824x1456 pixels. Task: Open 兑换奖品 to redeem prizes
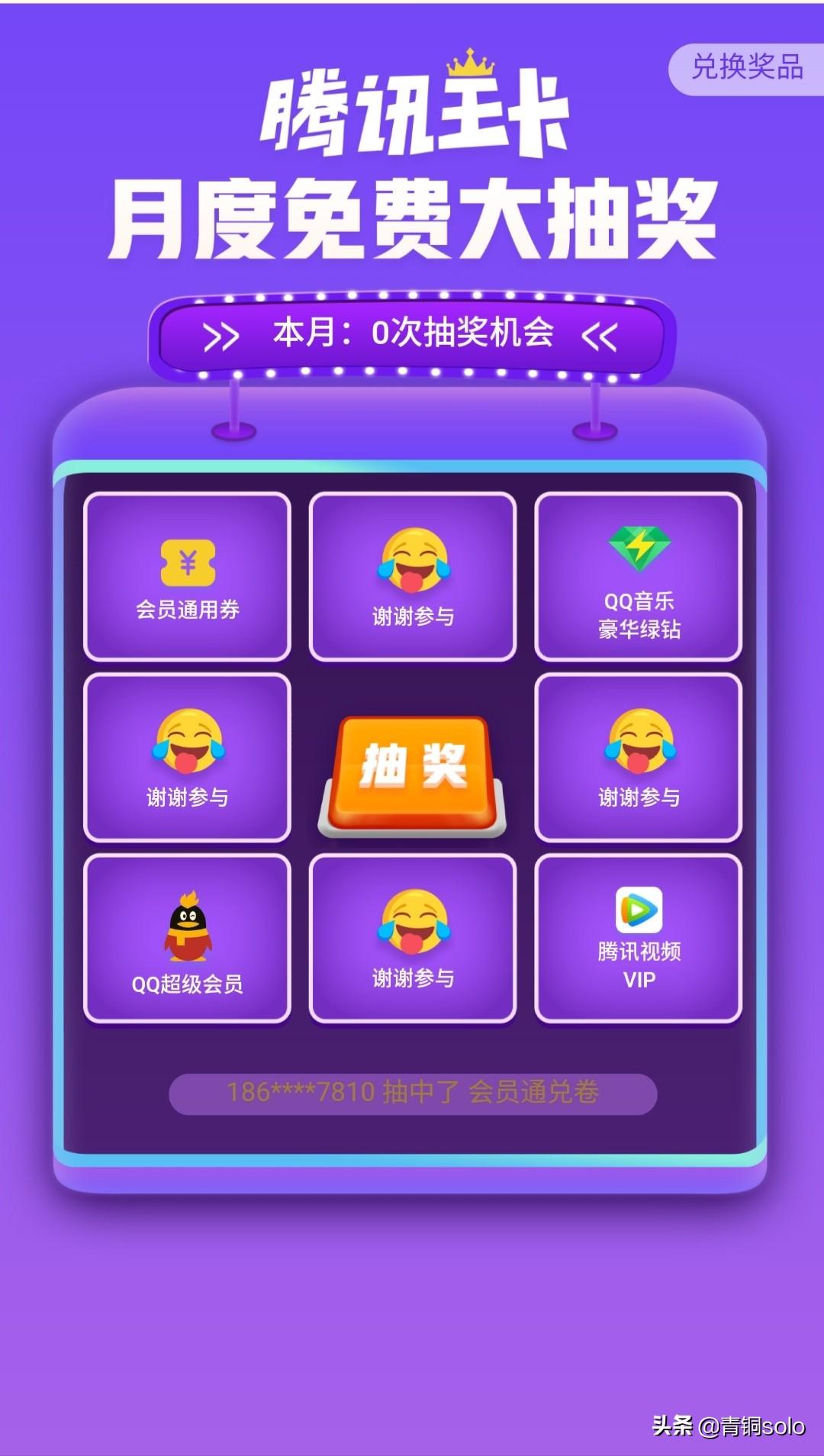click(x=747, y=69)
